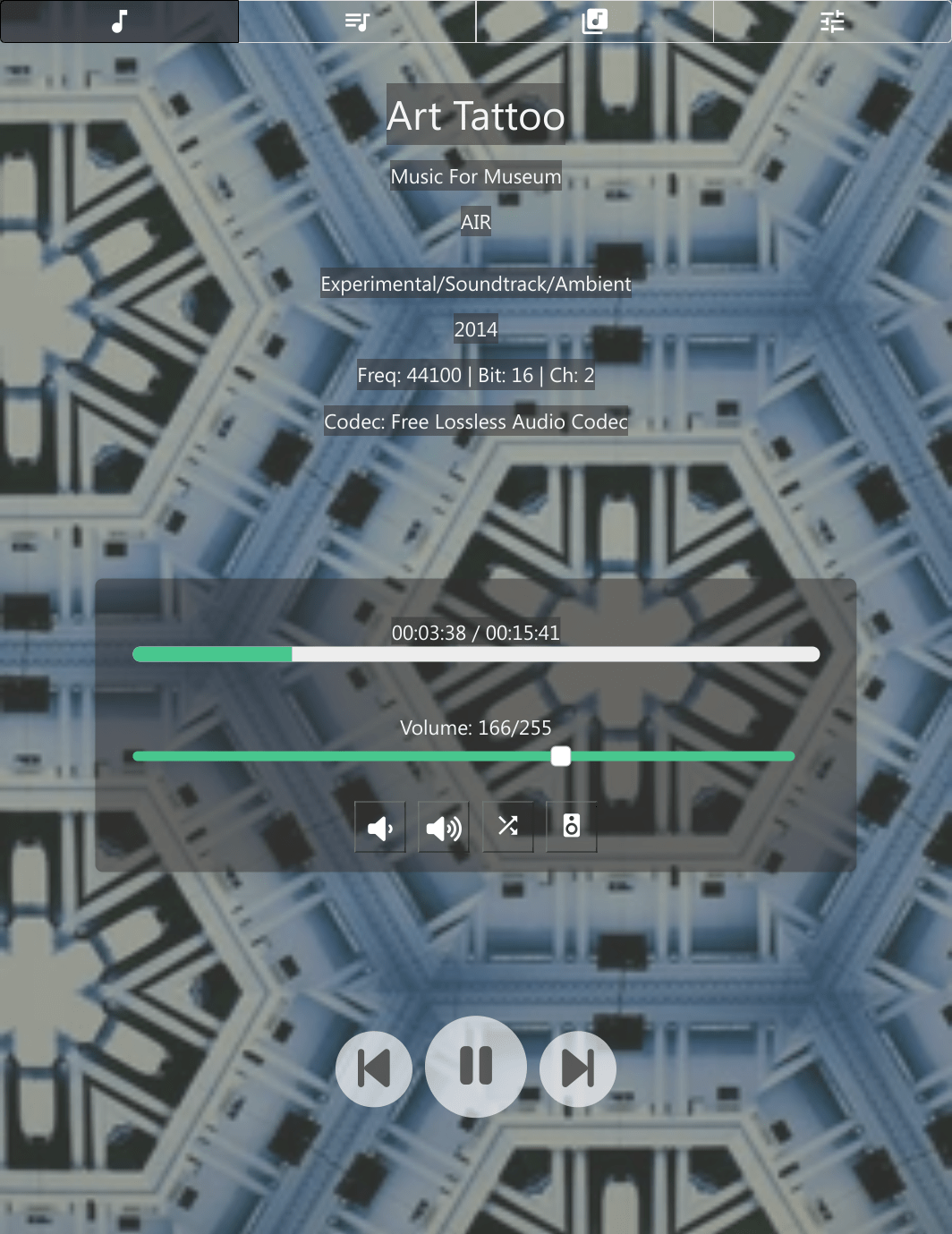Switch to the now playing tab
Screen dimensions: 952x1234
119,21
